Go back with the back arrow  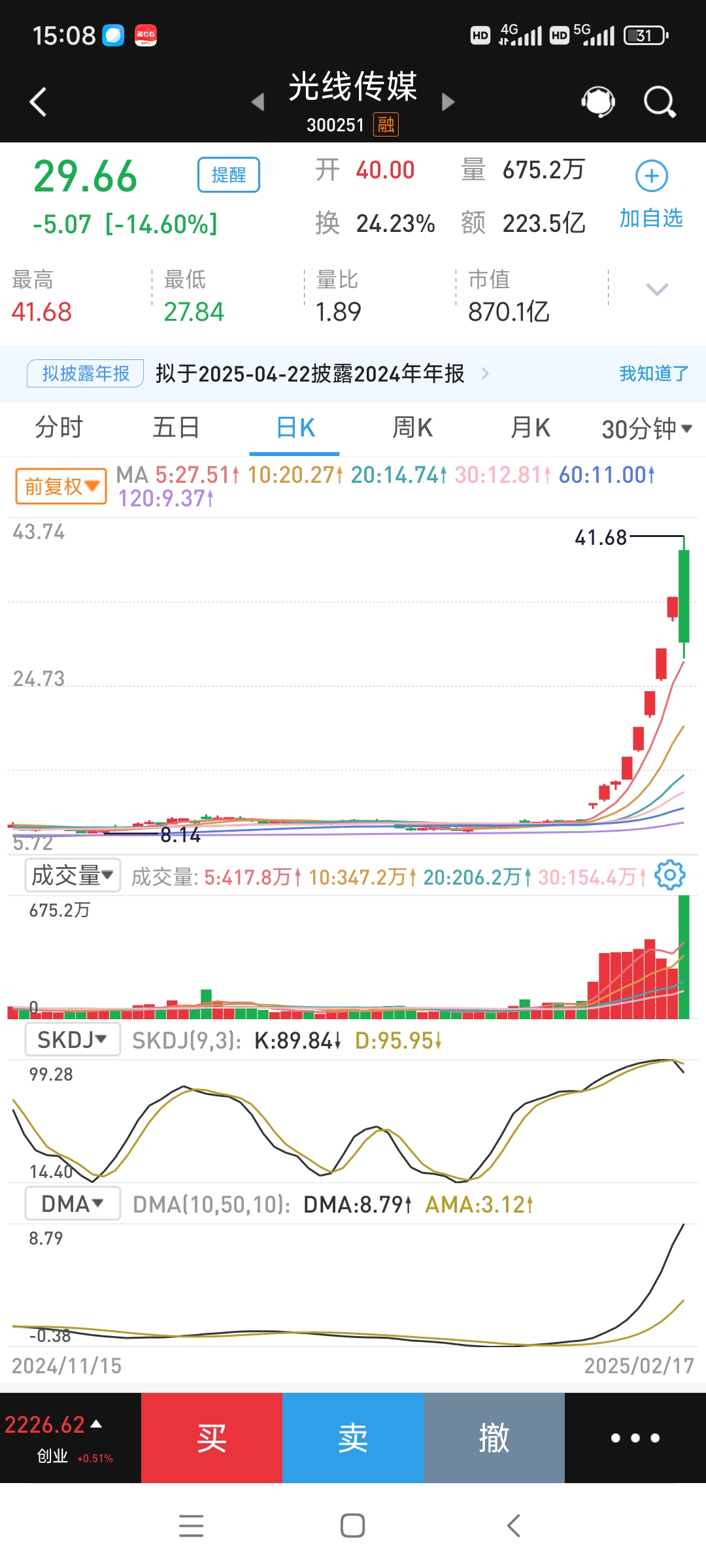coord(37,102)
